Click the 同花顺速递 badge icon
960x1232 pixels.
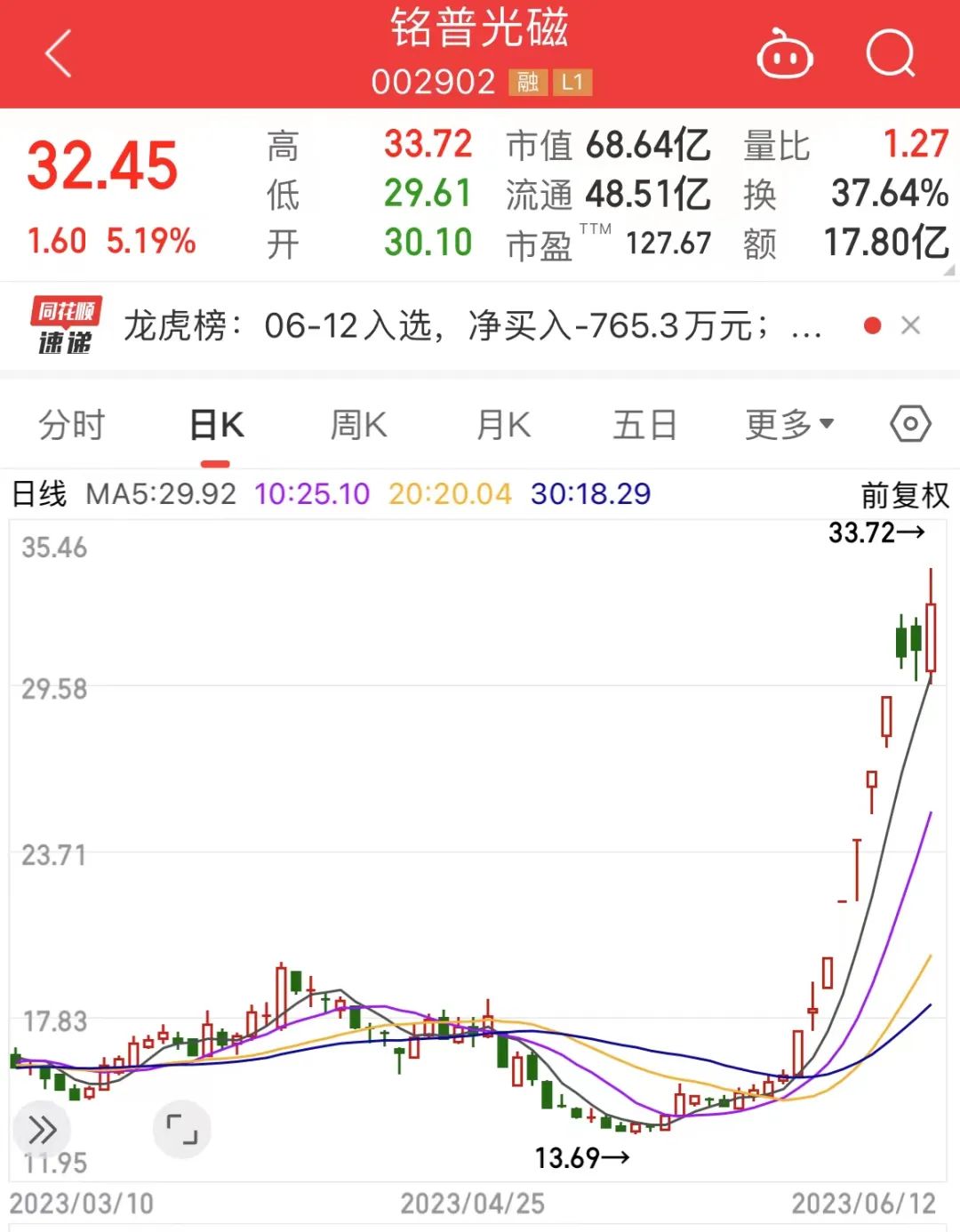66,325
